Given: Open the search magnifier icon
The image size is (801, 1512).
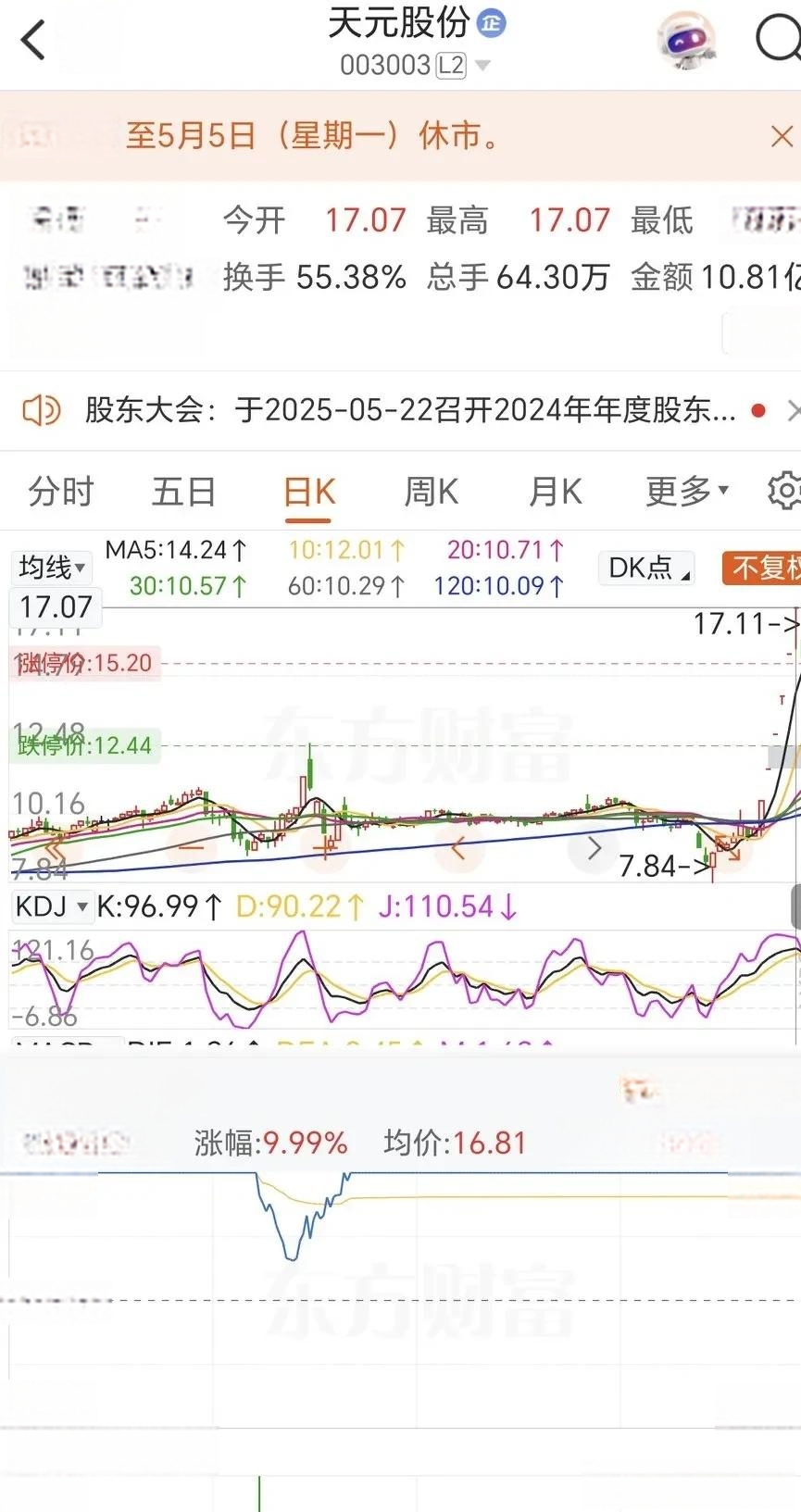Looking at the screenshot, I should [779, 40].
